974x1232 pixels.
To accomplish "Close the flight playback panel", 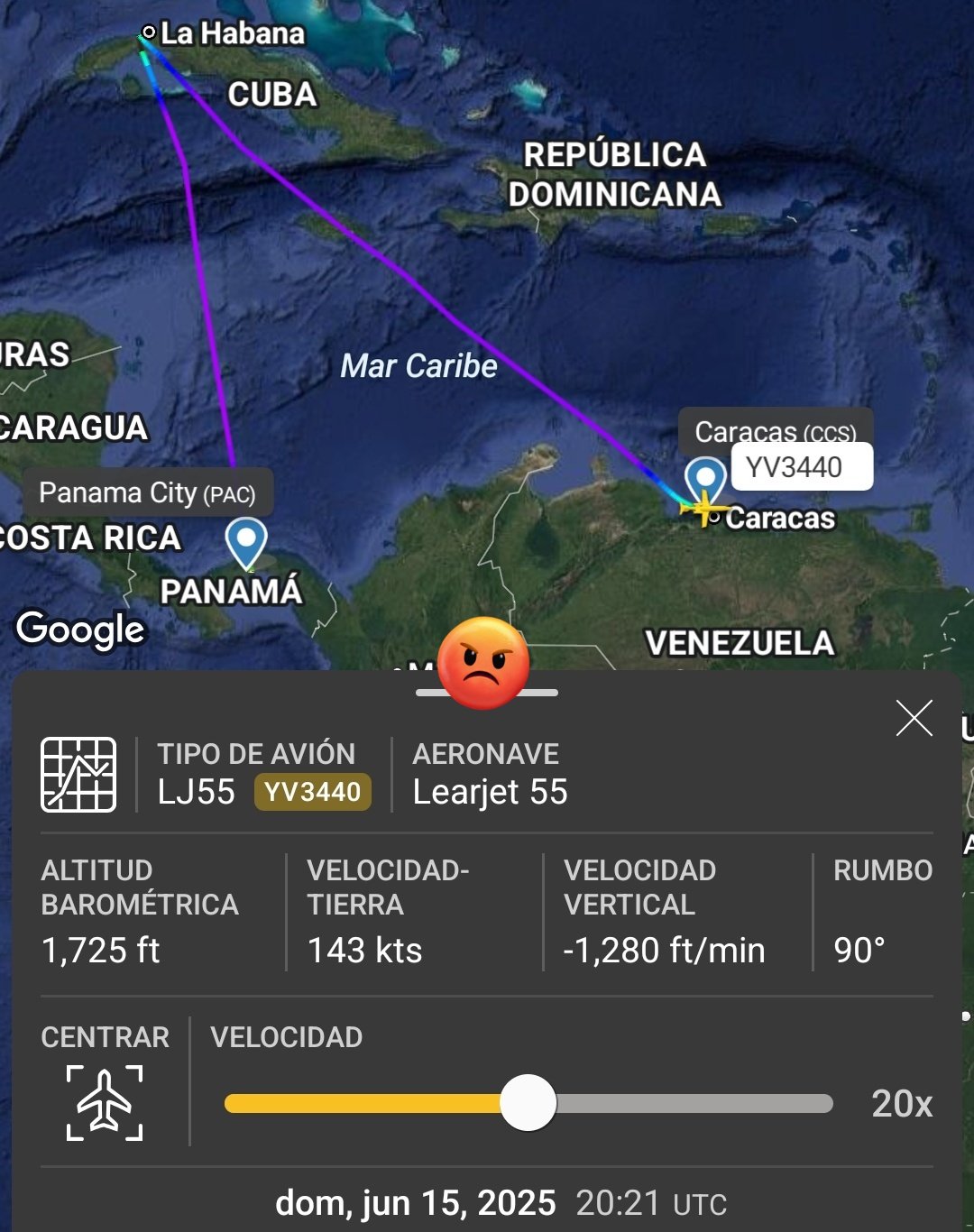I will [914, 719].
